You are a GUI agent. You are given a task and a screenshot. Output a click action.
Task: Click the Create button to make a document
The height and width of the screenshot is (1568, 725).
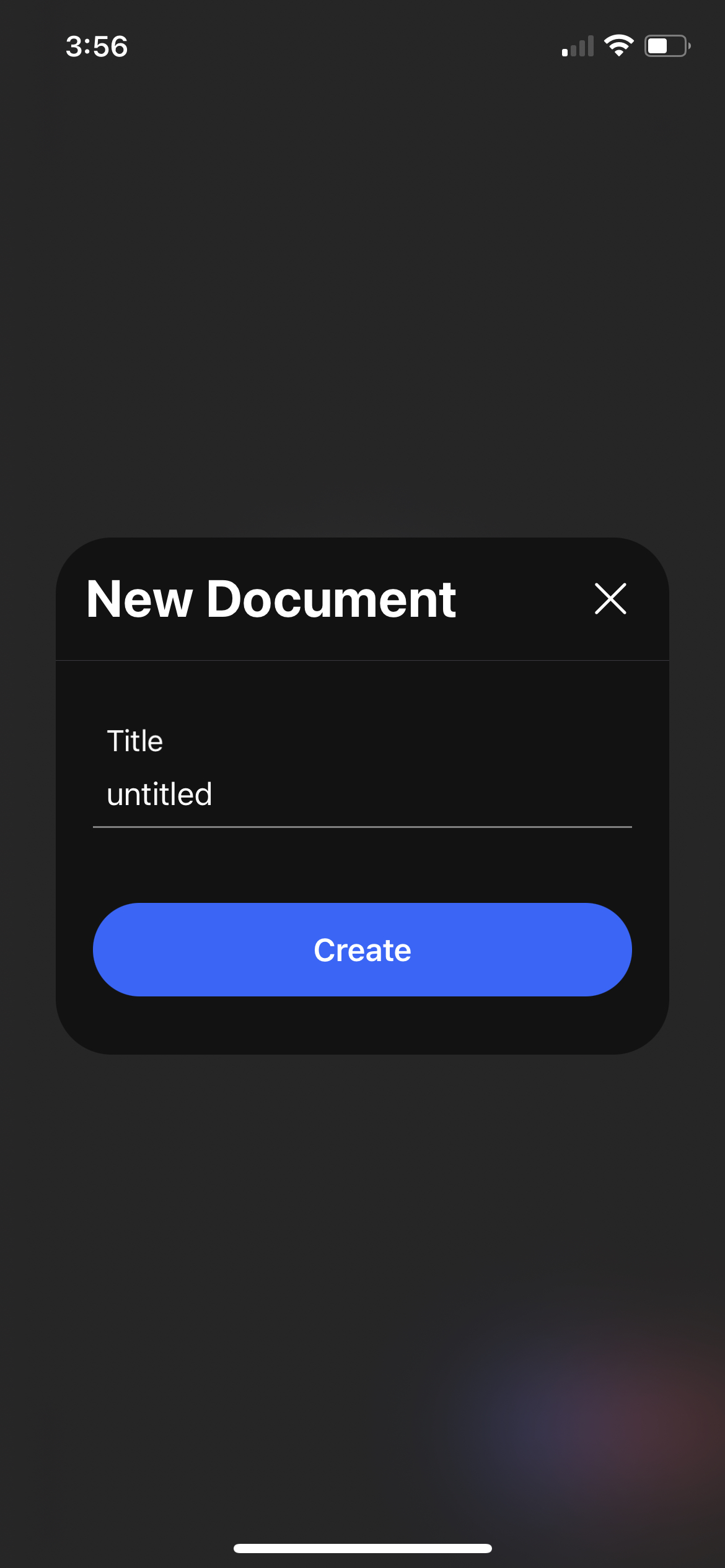tap(362, 949)
